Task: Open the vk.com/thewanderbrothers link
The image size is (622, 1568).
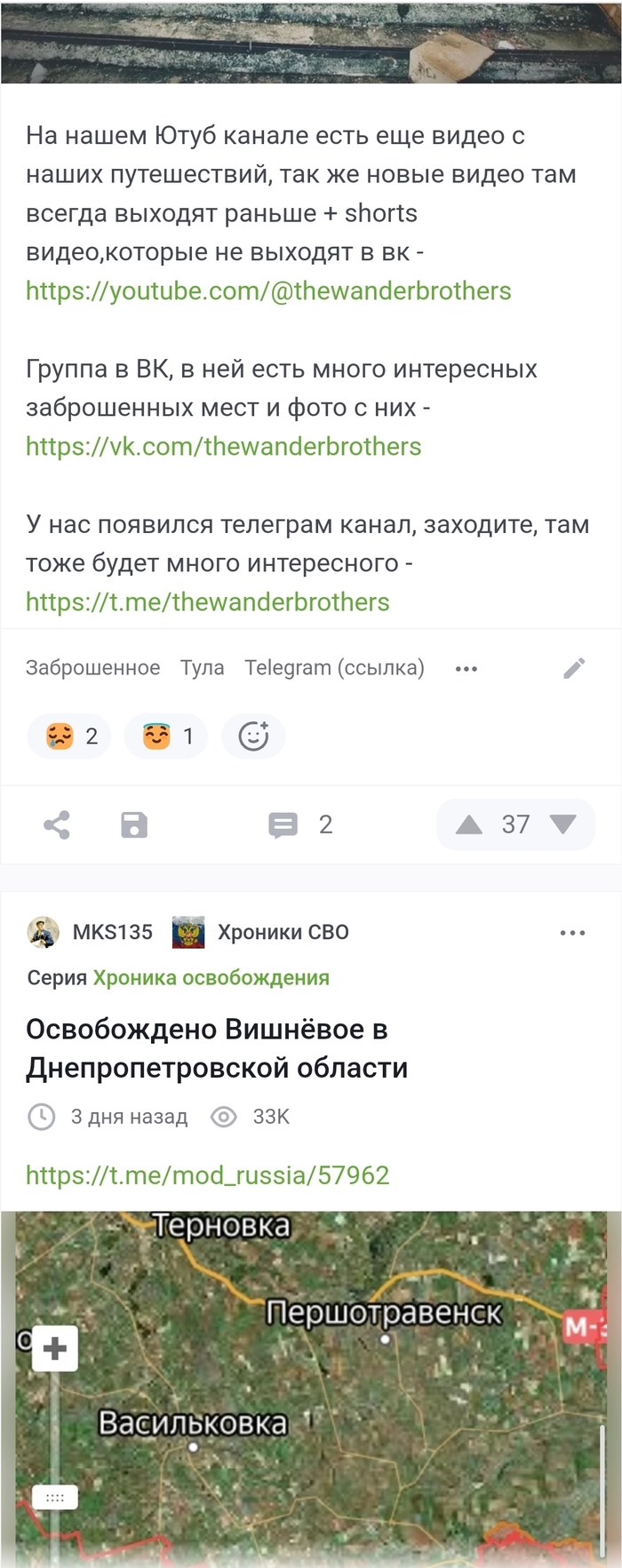Action: pos(223,446)
